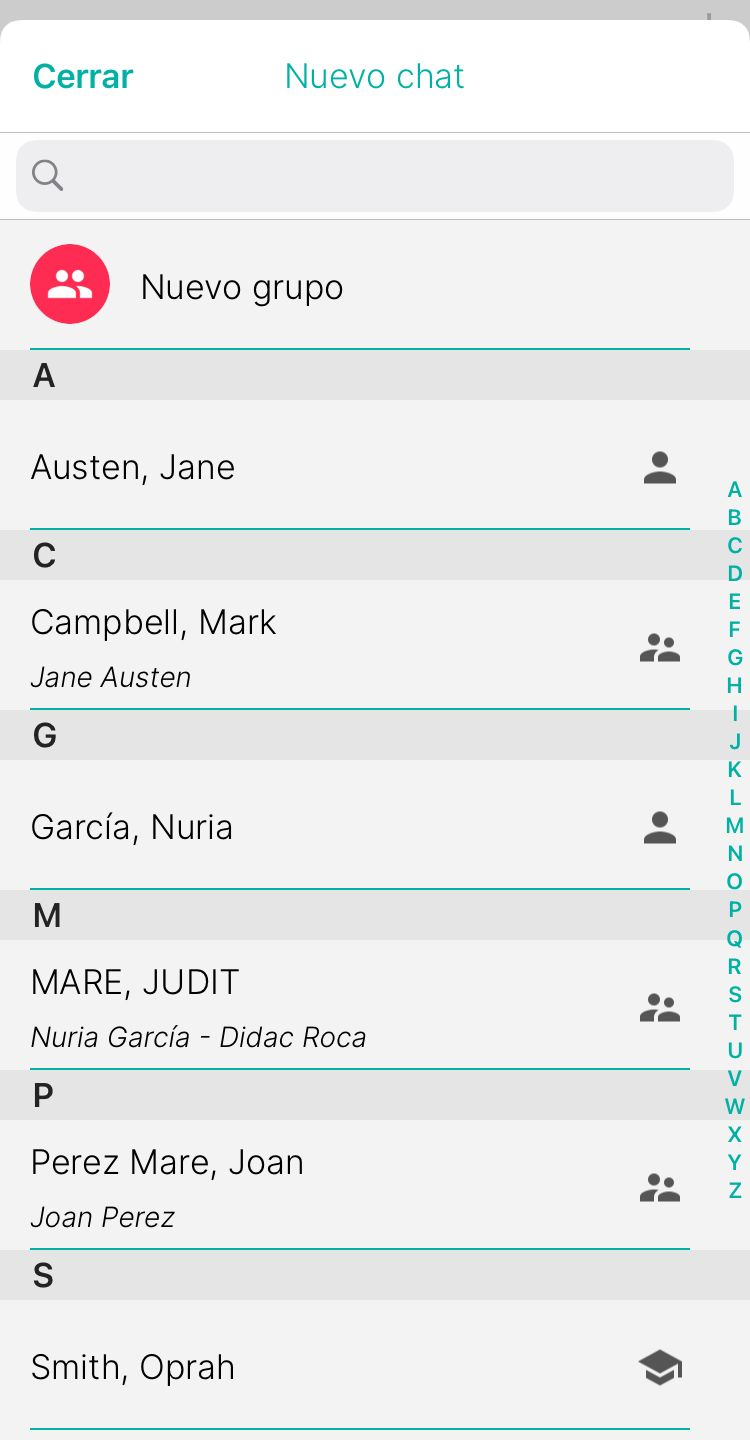Viewport: 750px width, 1440px height.
Task: Open the chat with Campbell, Mark
Action: tap(360, 646)
